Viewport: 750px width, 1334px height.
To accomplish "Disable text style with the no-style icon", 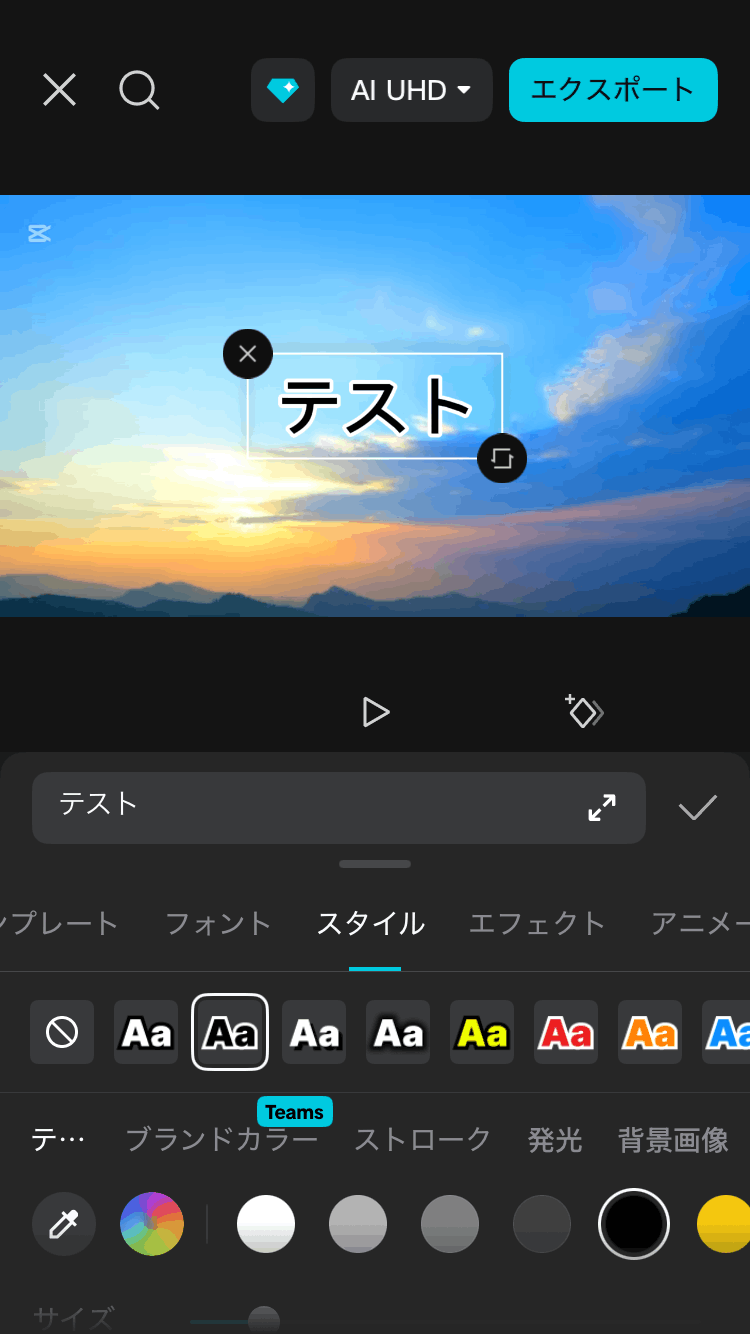I will [61, 1032].
